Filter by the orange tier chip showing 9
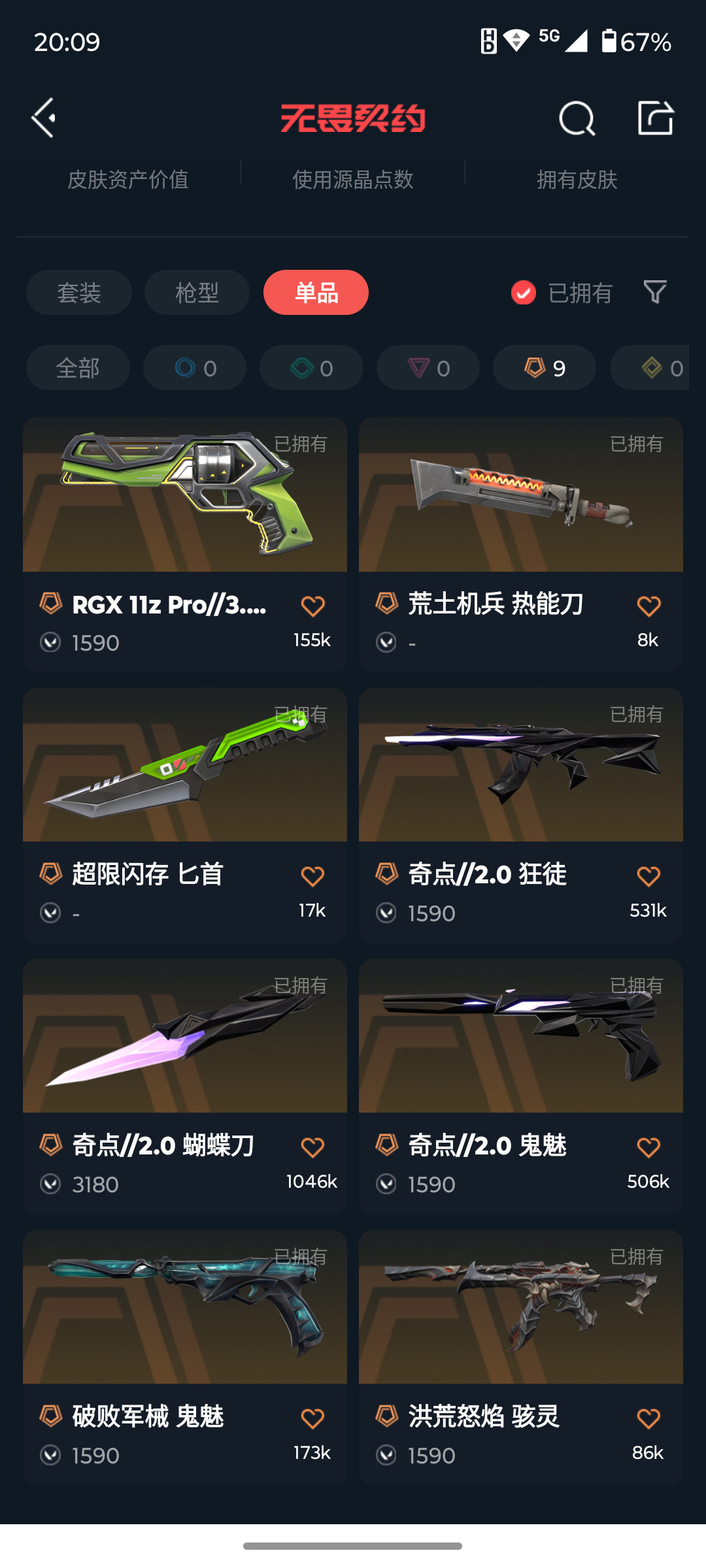Image resolution: width=706 pixels, height=1568 pixels. pos(545,368)
